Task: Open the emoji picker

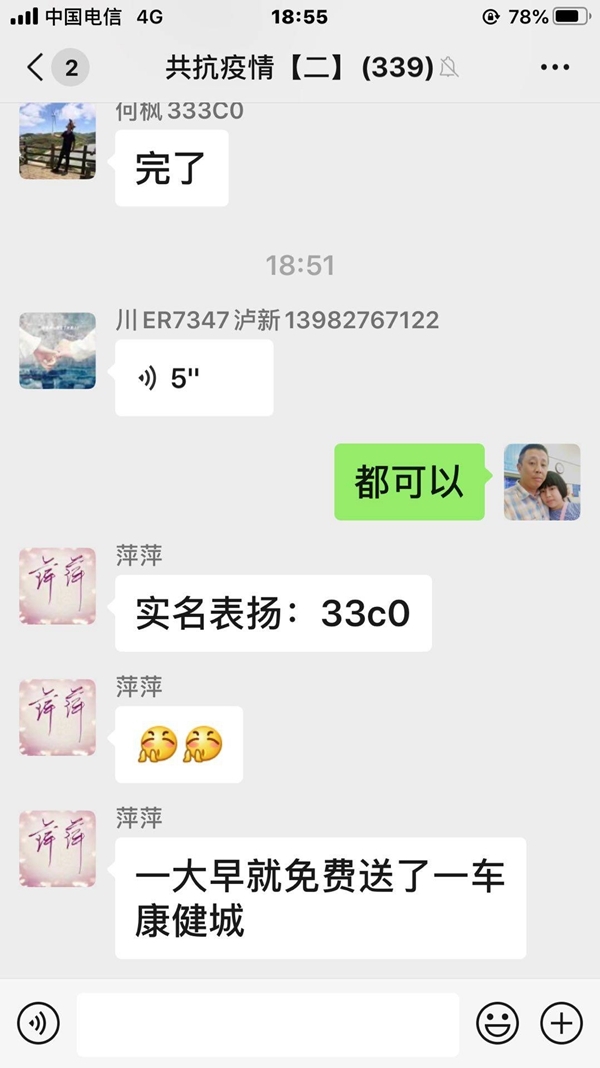Action: point(497,1023)
